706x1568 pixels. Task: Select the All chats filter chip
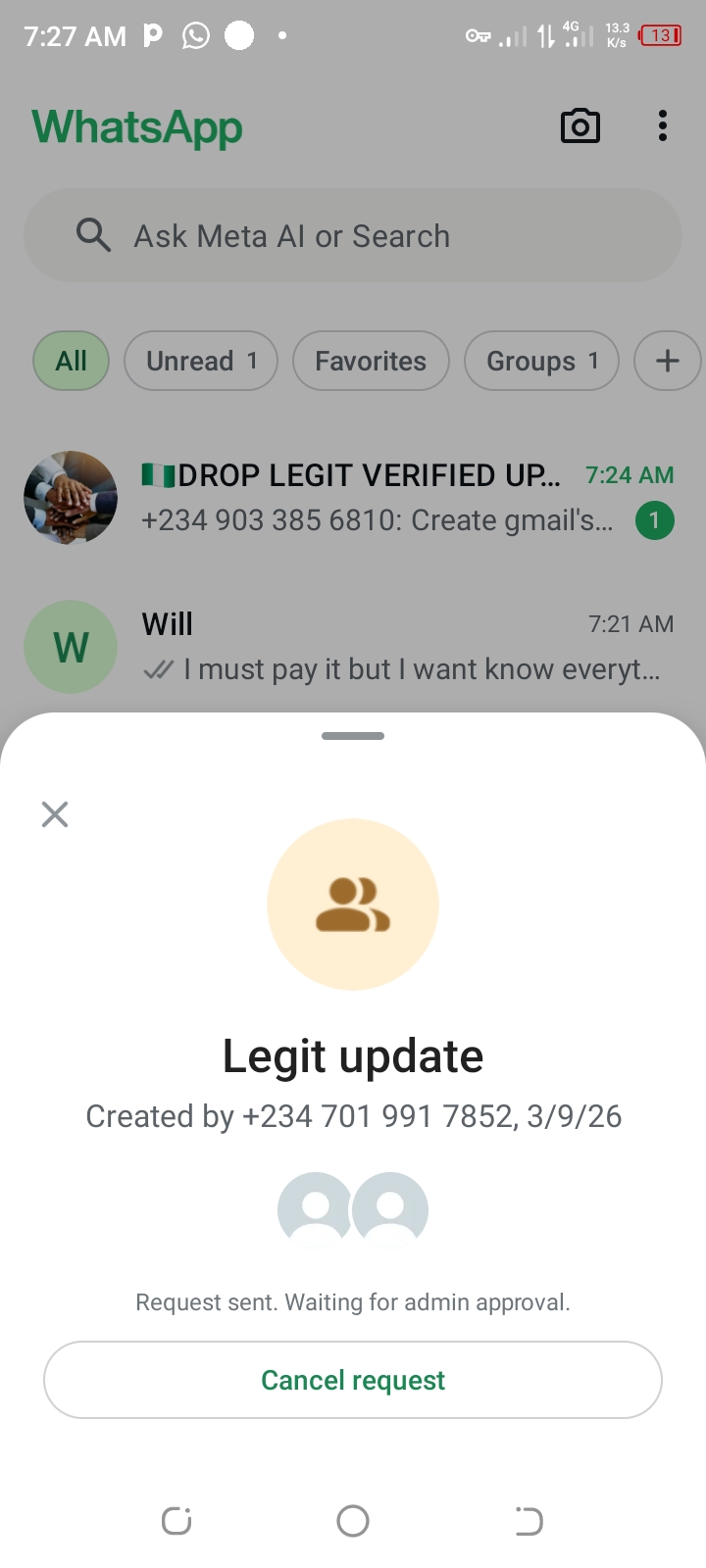click(x=71, y=361)
